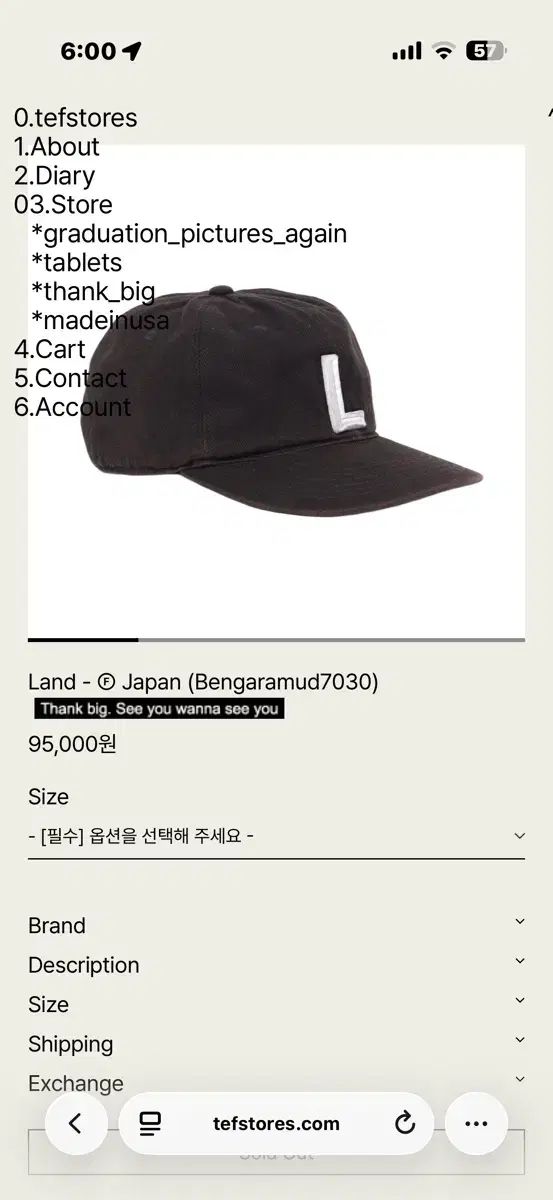Select the *graduation_pictures_again category
The width and height of the screenshot is (553, 1200).
189,234
